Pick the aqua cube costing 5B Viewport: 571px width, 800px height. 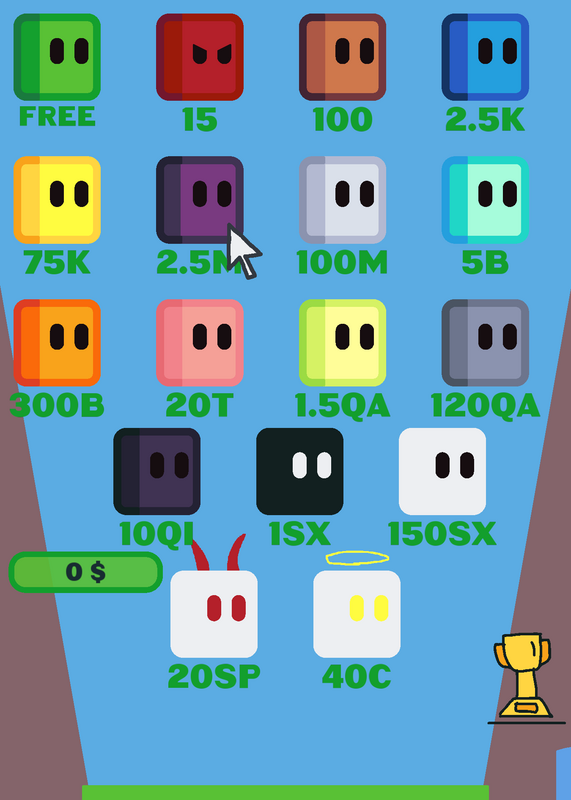click(x=485, y=200)
